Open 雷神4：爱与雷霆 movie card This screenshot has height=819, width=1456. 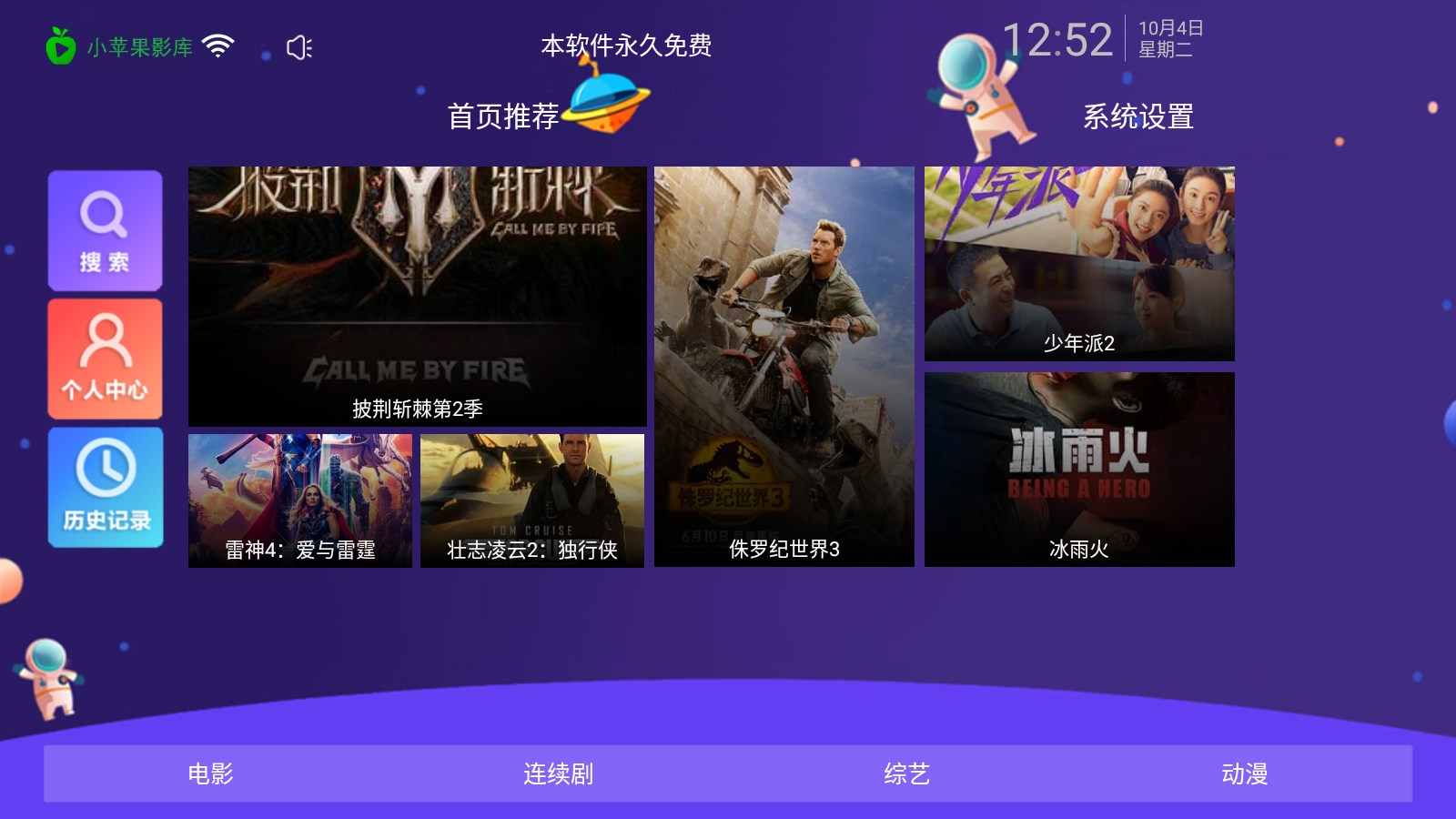(299, 500)
